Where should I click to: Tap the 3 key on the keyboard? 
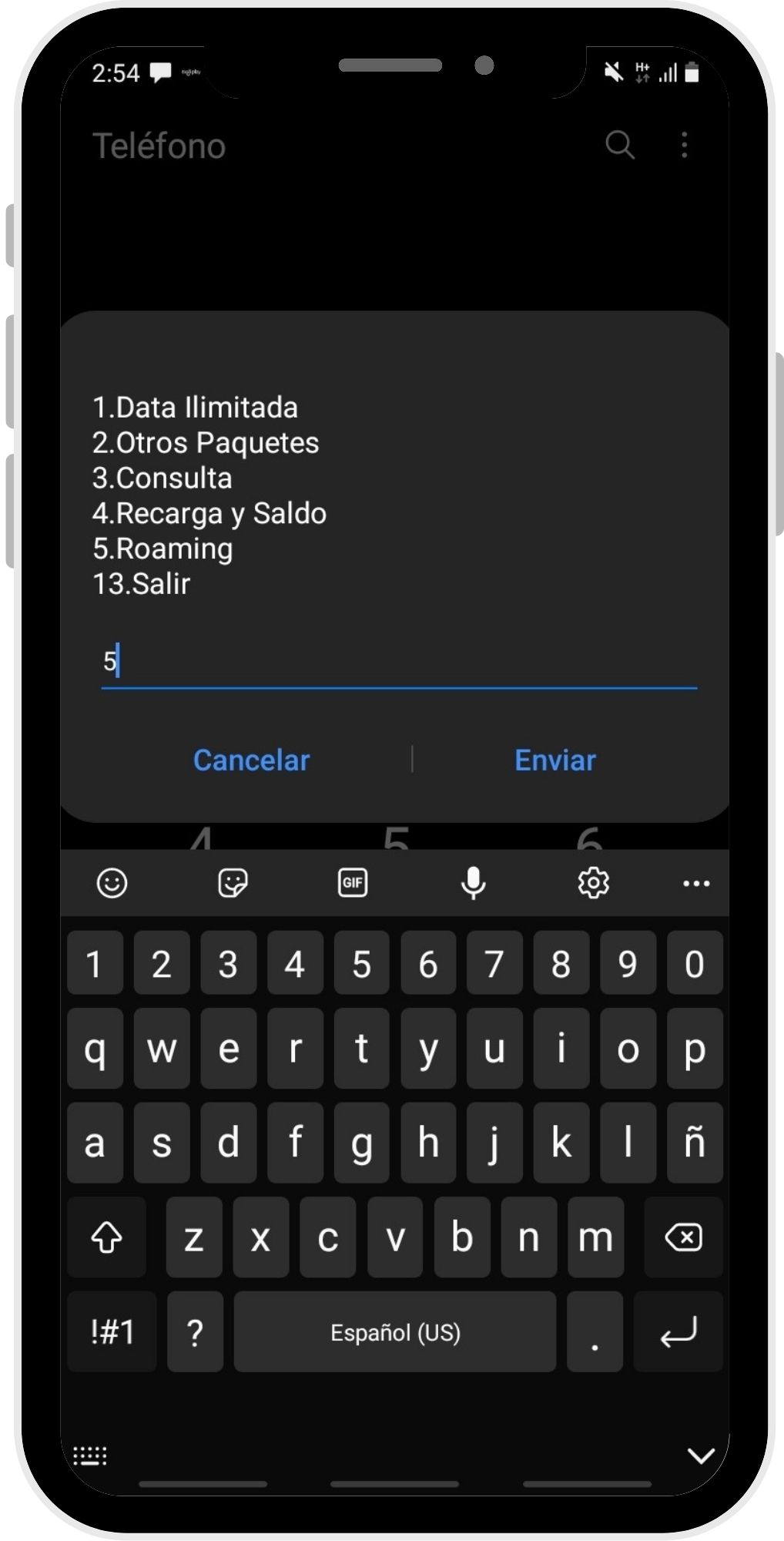pyautogui.click(x=228, y=963)
